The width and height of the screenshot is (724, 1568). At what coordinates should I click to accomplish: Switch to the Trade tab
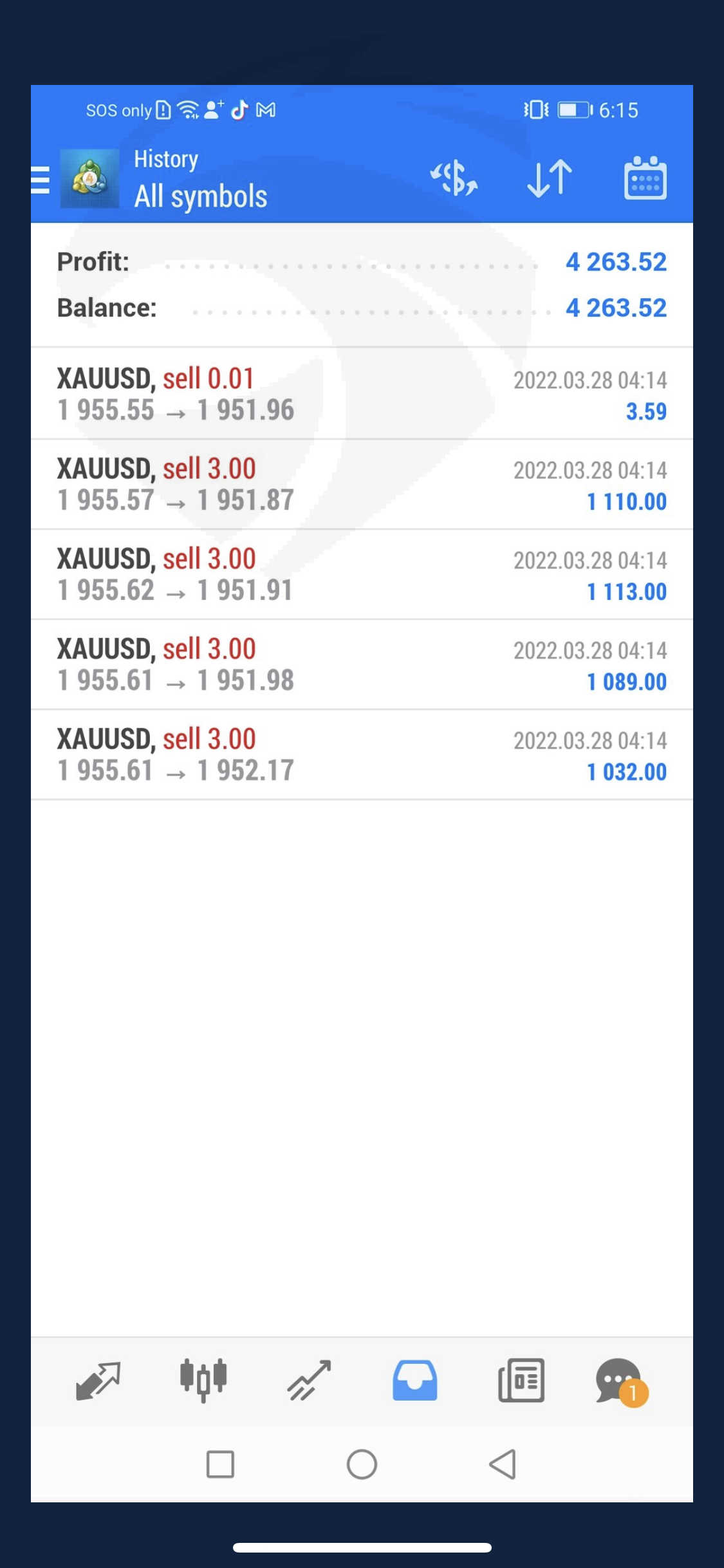309,1380
